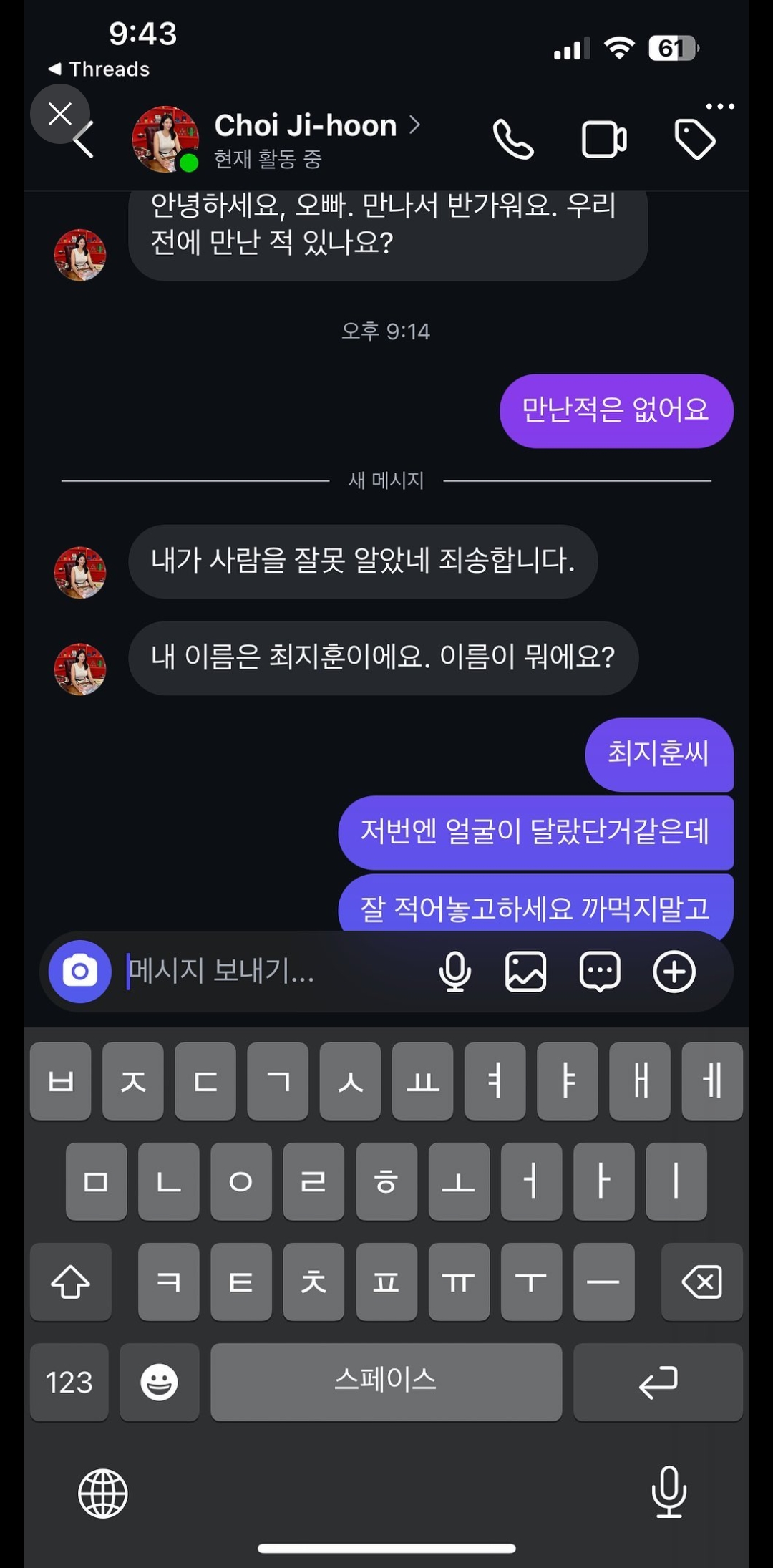The height and width of the screenshot is (1568, 773).
Task: Open the photo gallery picker
Action: [526, 972]
